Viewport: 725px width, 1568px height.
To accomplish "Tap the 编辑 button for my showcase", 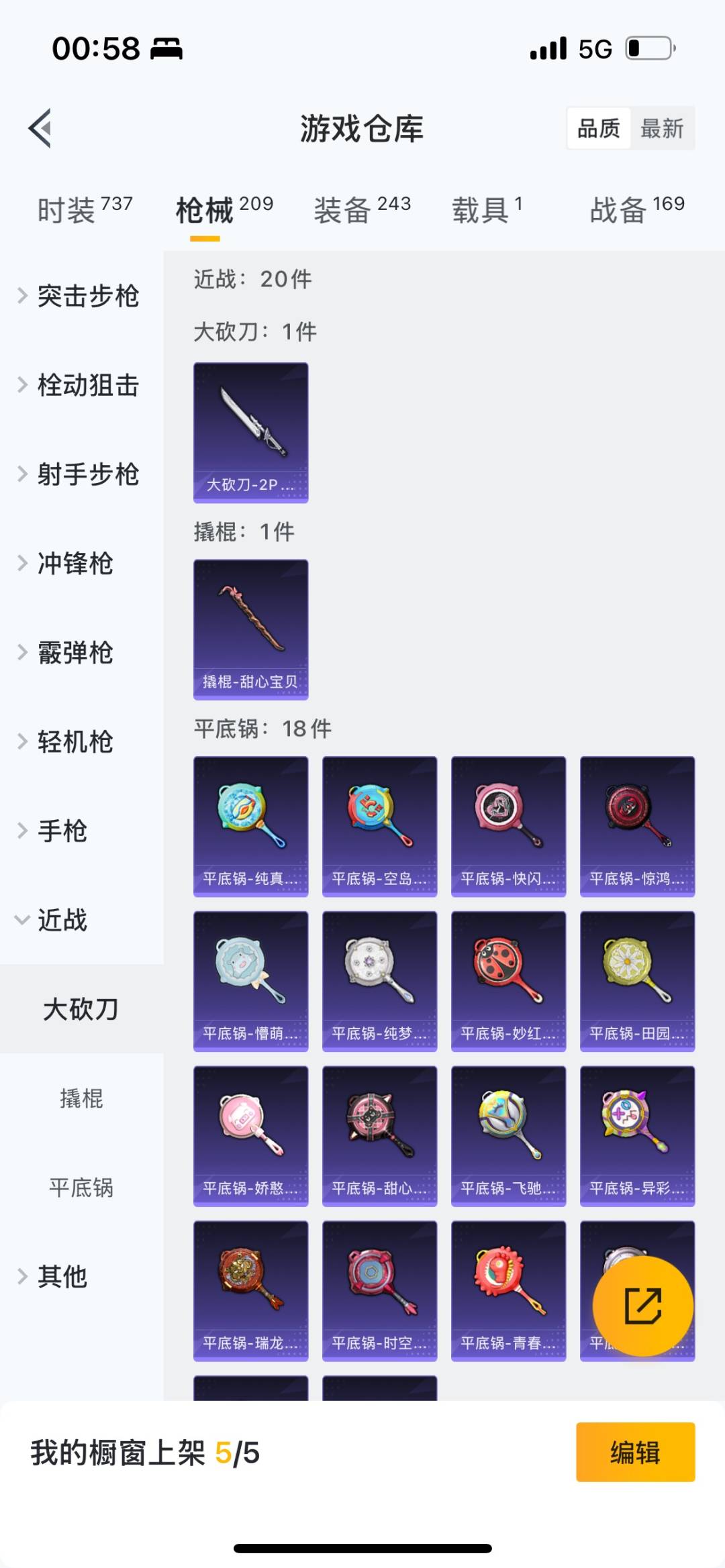I will [635, 1452].
